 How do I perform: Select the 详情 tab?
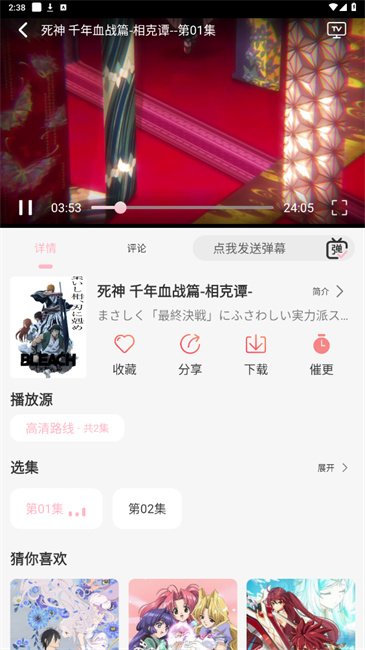(x=45, y=248)
